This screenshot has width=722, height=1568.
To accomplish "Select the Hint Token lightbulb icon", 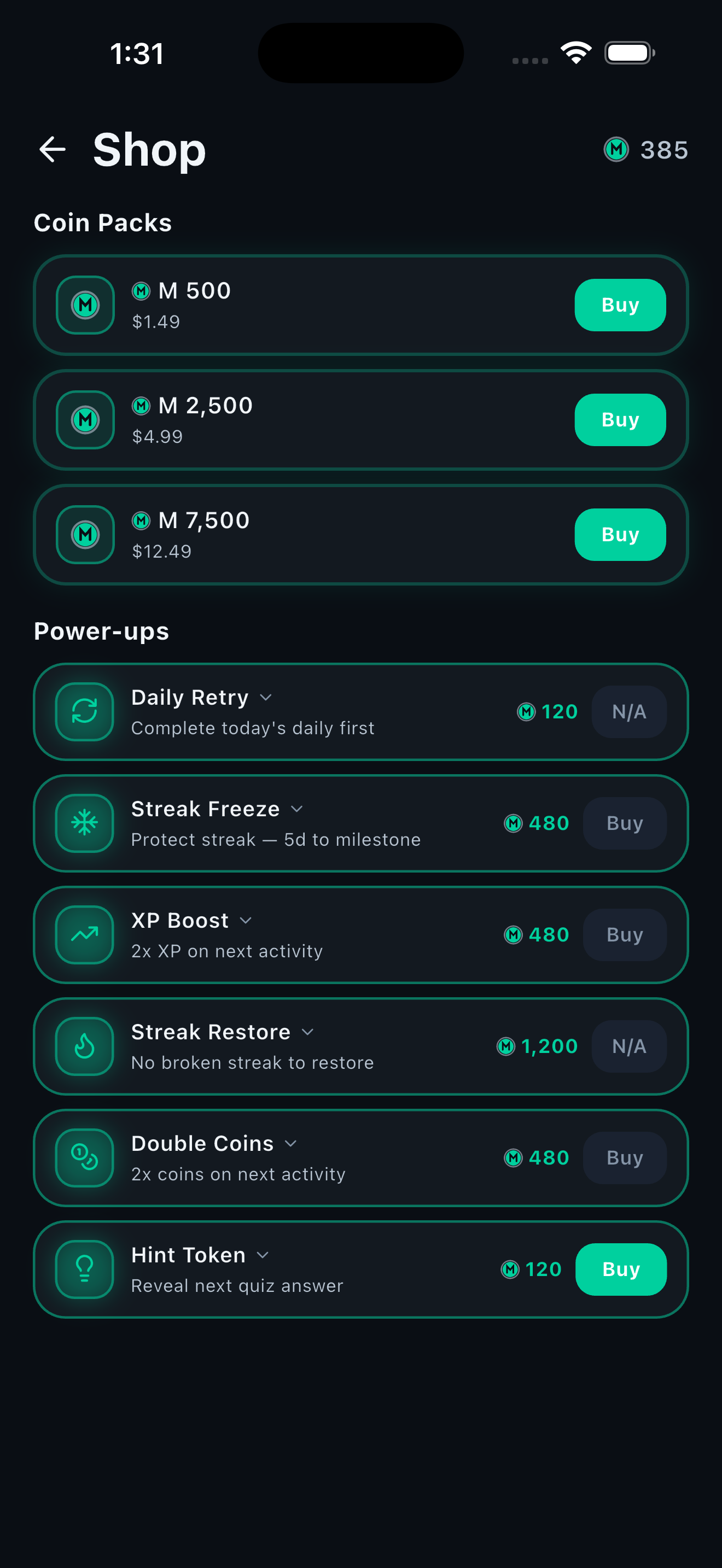I will [x=84, y=1269].
